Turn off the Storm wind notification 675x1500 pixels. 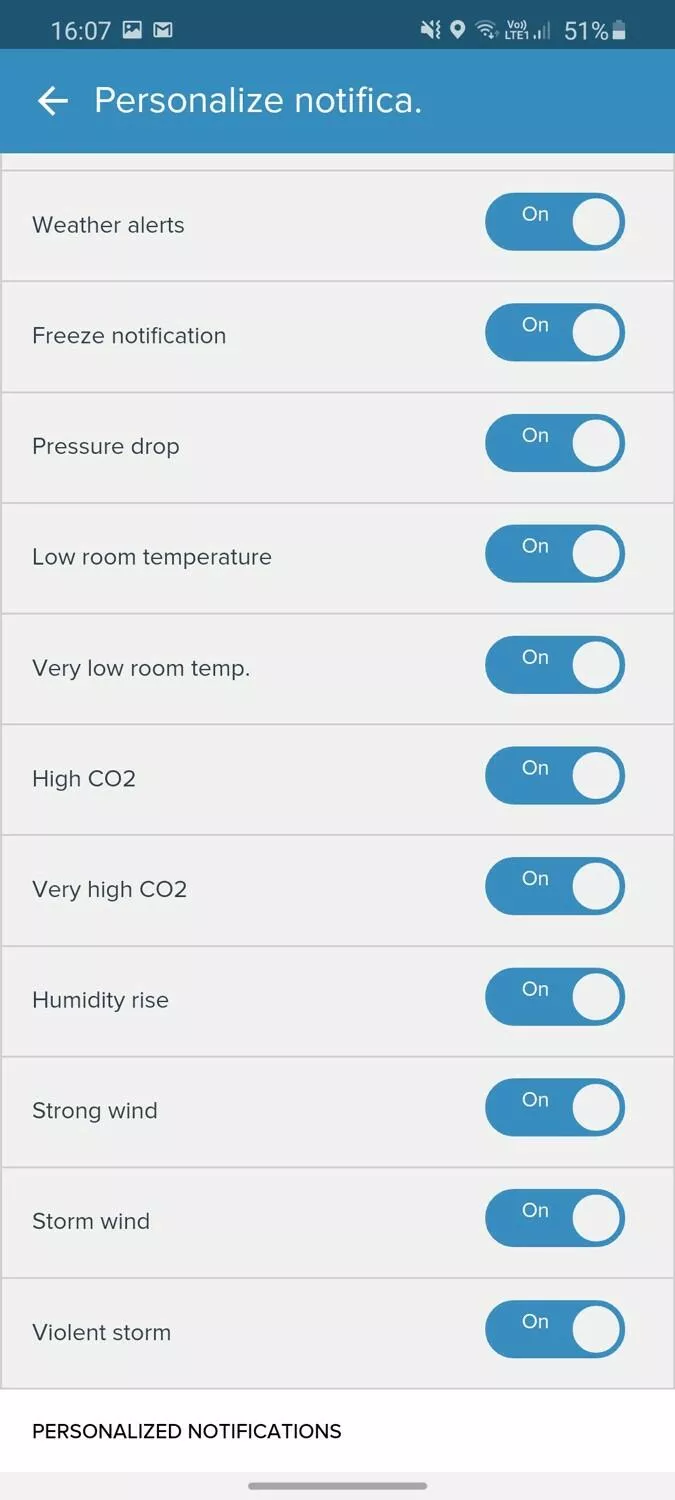(x=555, y=1219)
